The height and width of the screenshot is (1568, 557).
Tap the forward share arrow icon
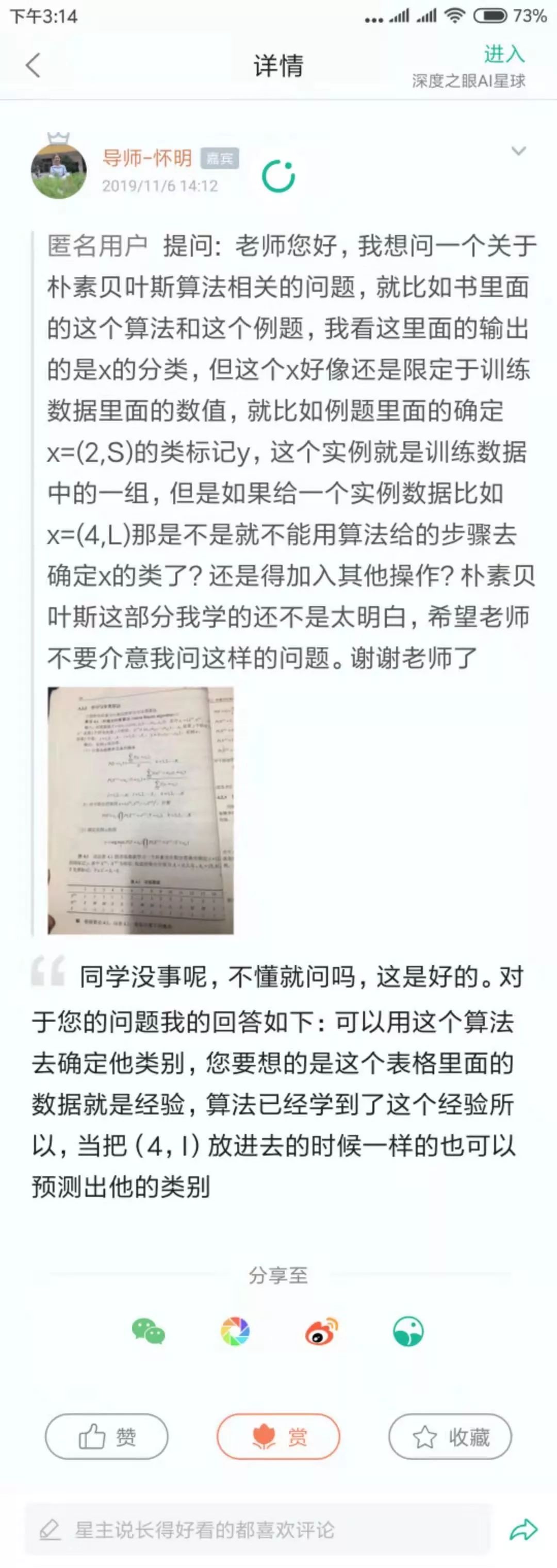tap(523, 1530)
